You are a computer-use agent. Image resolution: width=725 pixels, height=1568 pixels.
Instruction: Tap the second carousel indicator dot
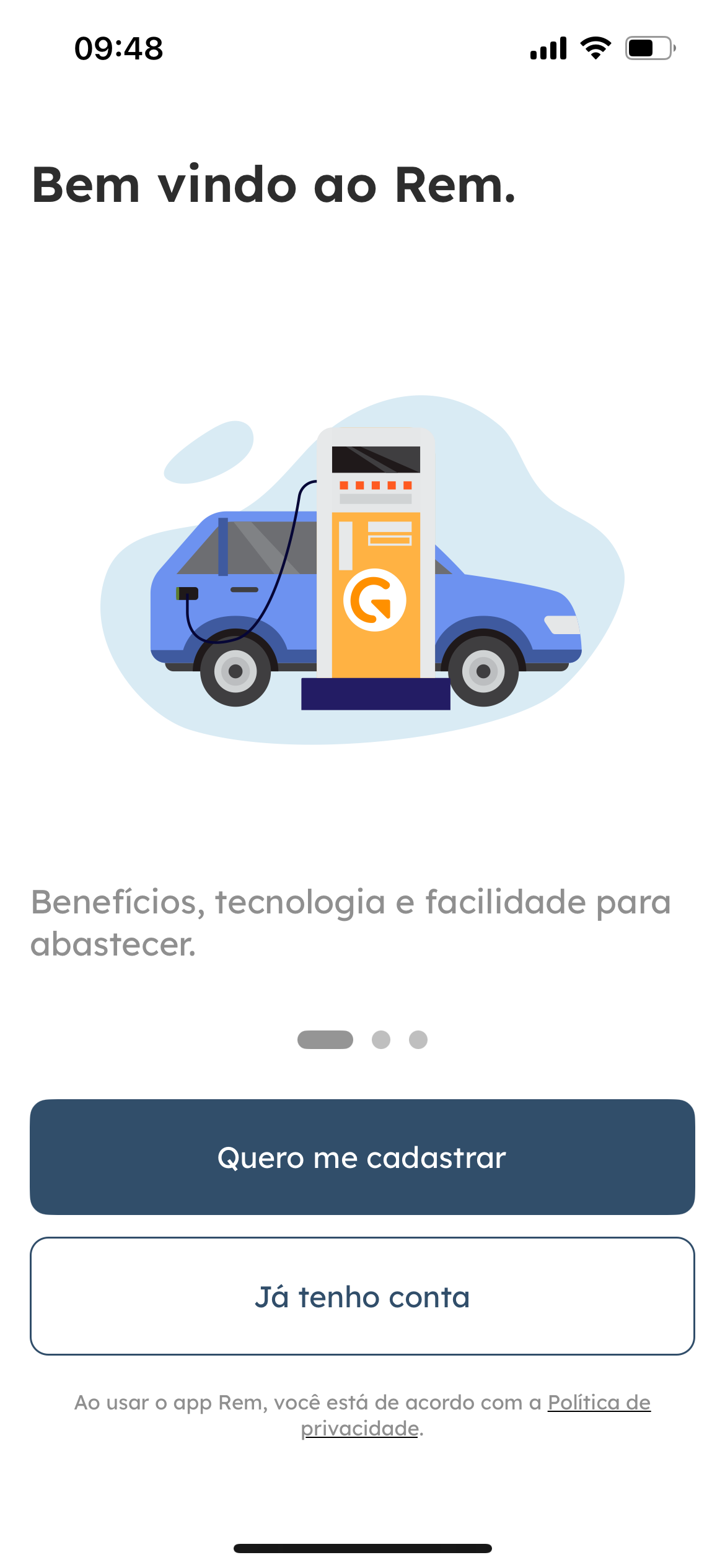point(380,1040)
